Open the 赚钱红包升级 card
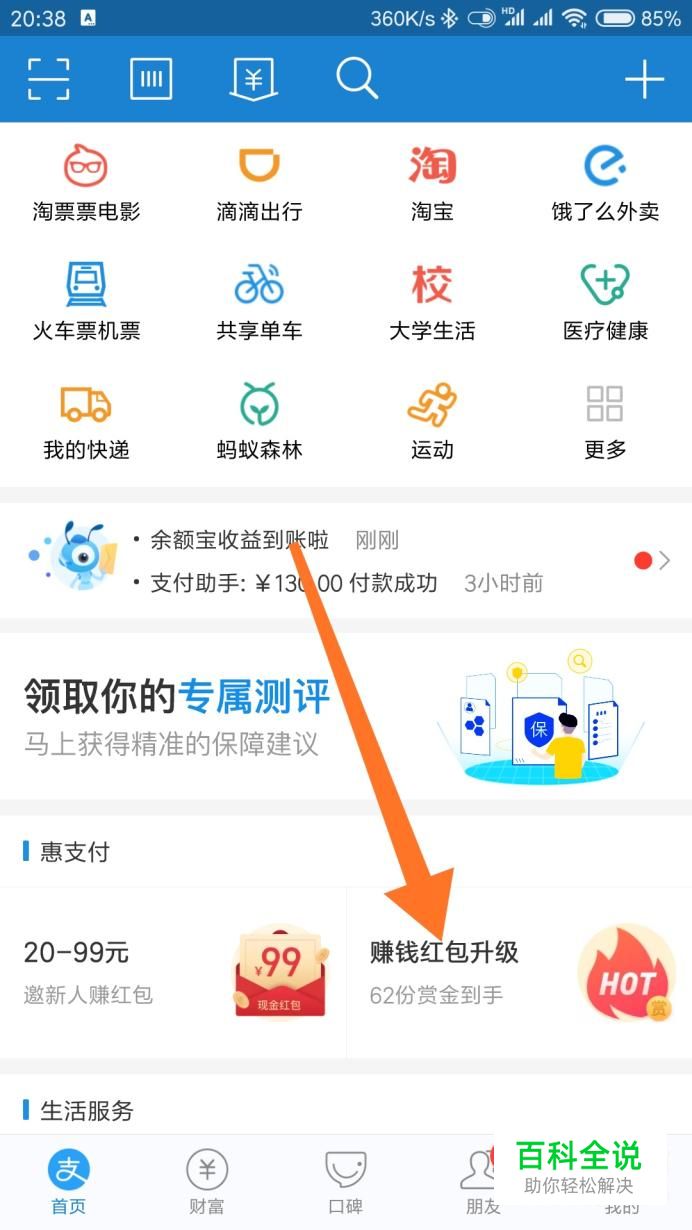Image resolution: width=692 pixels, height=1230 pixels. 520,972
